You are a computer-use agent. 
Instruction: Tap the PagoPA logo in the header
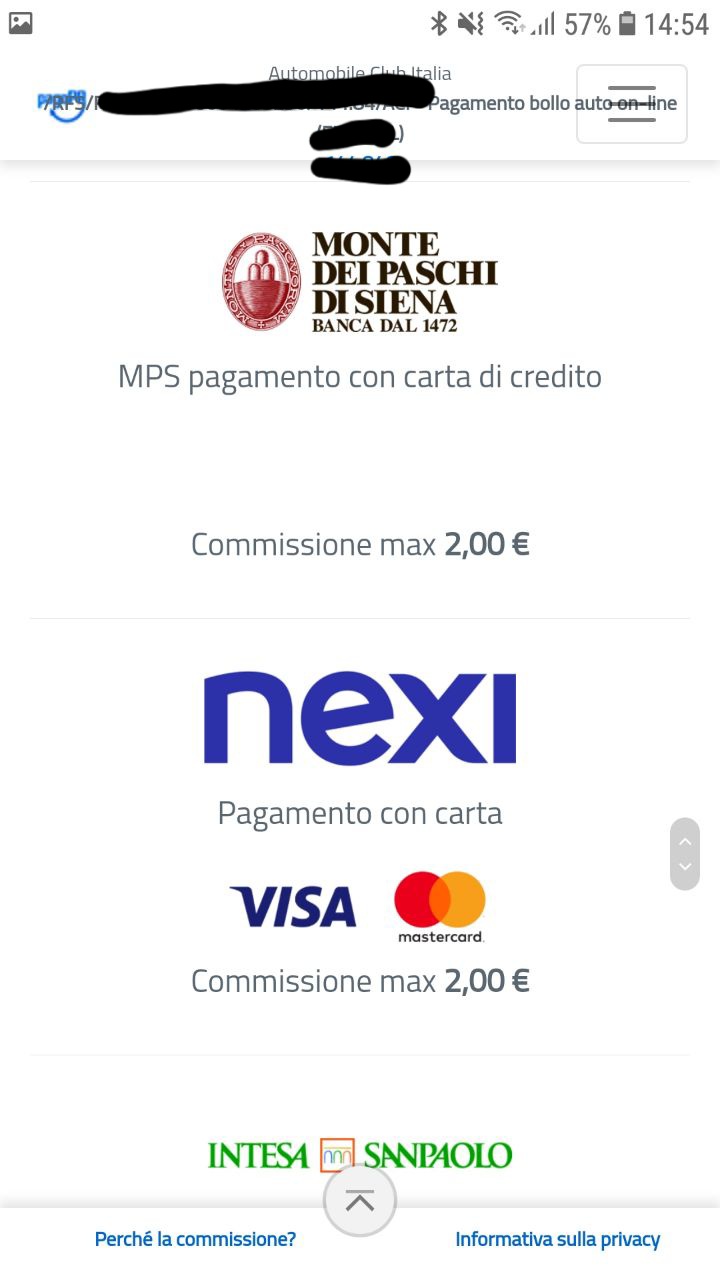click(61, 104)
